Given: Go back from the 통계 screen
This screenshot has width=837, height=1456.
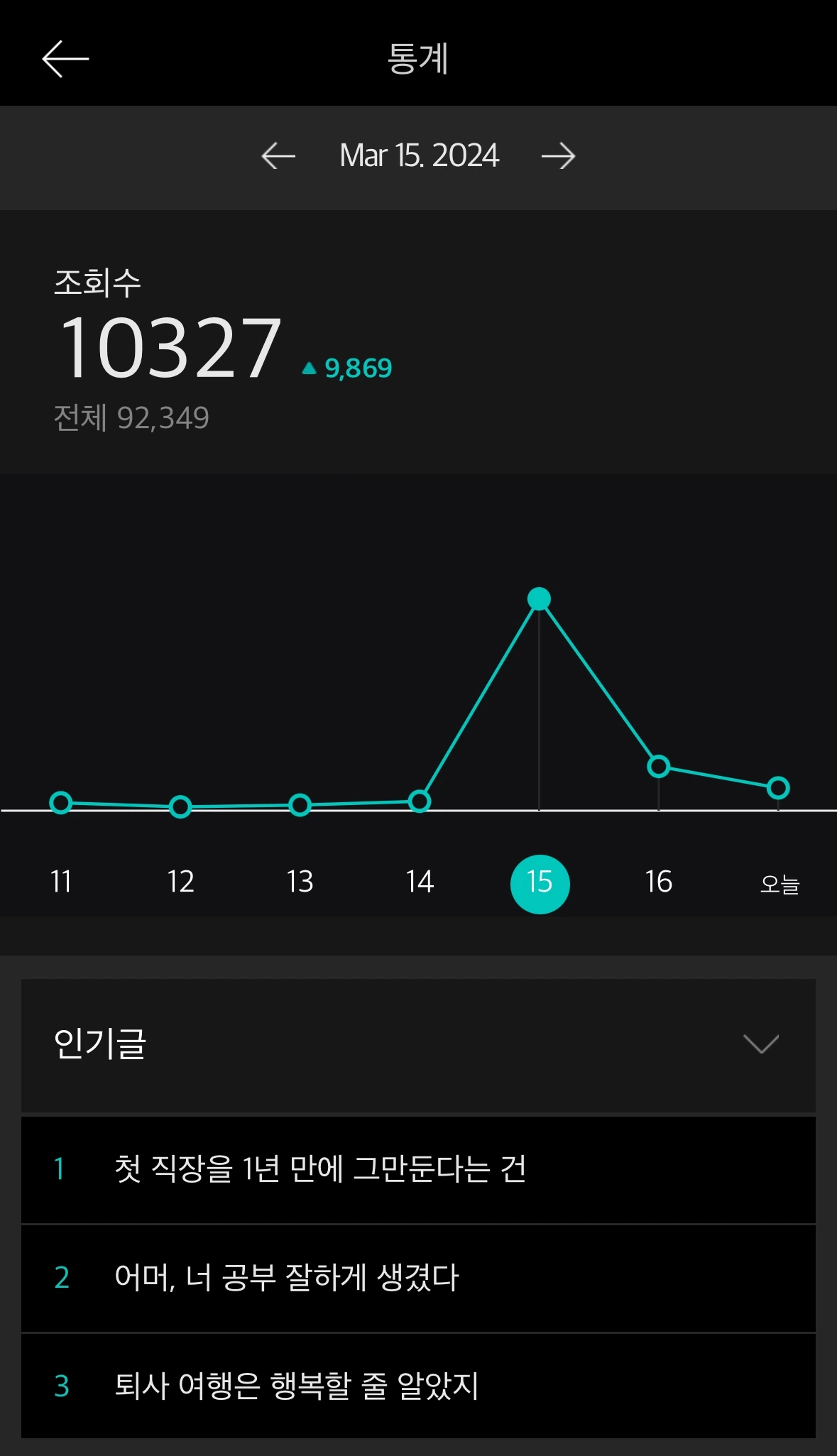Looking at the screenshot, I should (x=65, y=58).
